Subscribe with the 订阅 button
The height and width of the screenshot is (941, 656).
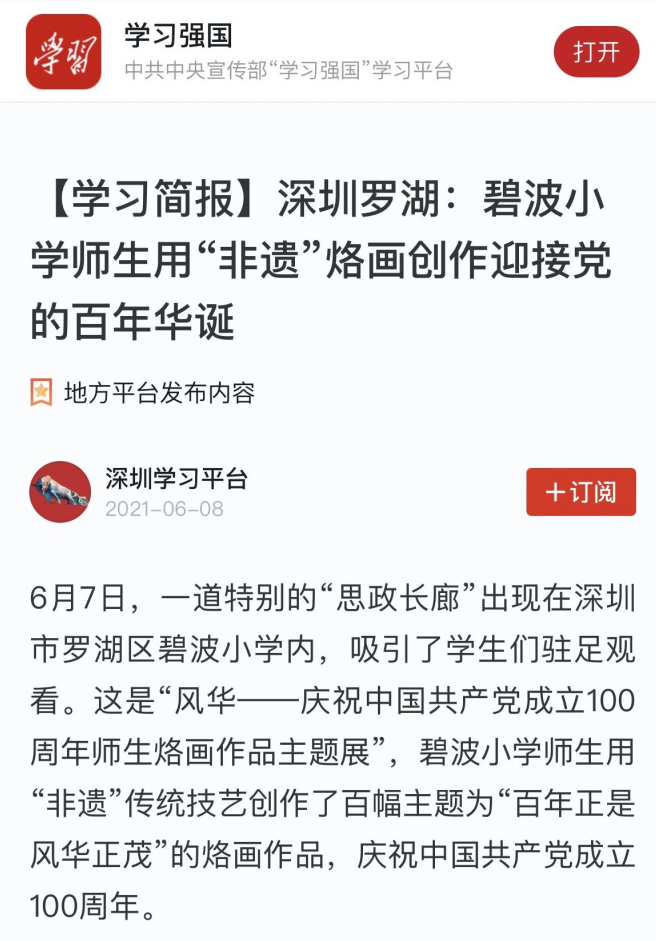(581, 492)
